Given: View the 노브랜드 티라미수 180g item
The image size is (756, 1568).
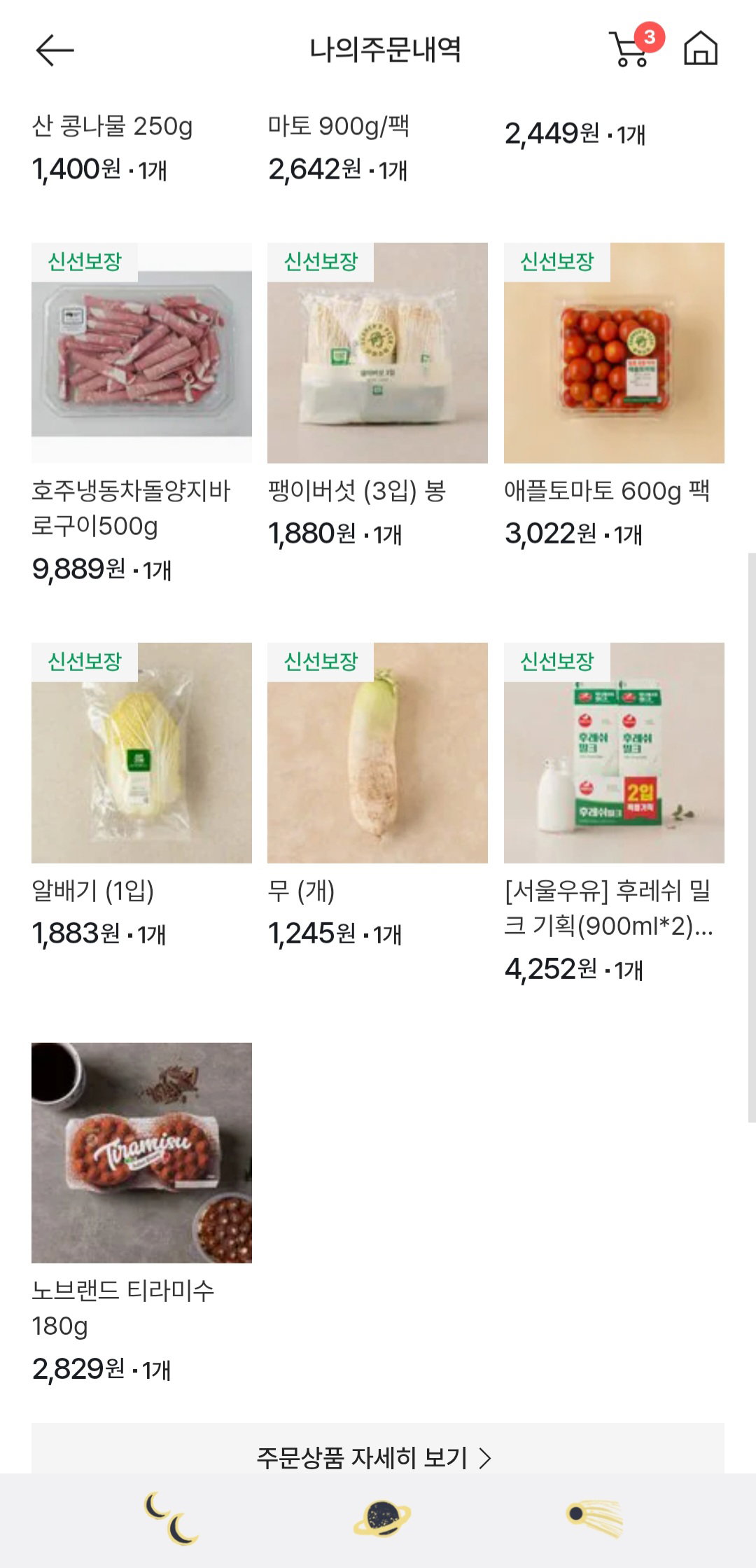Looking at the screenshot, I should tap(141, 1153).
